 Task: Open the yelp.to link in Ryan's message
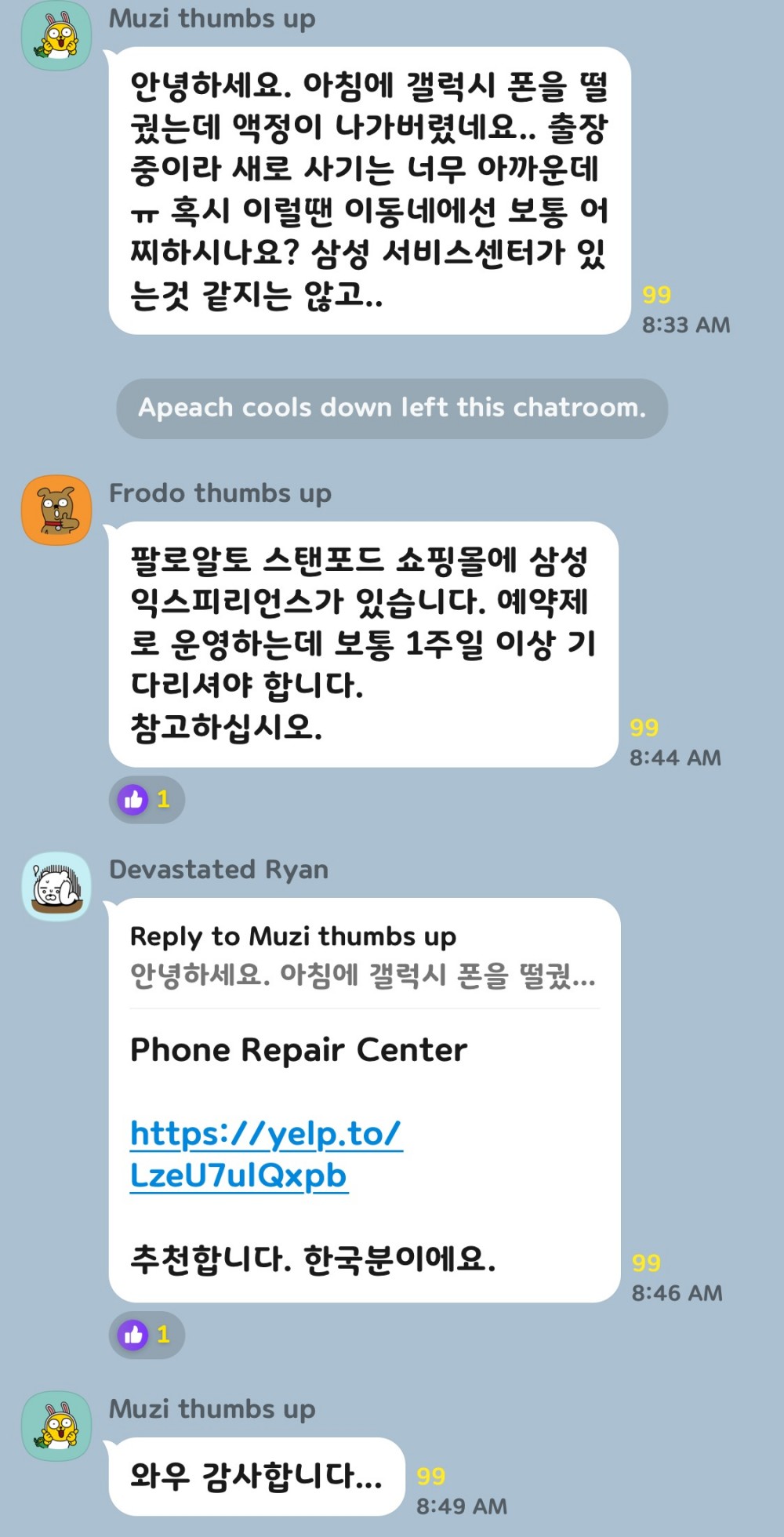click(x=265, y=1154)
